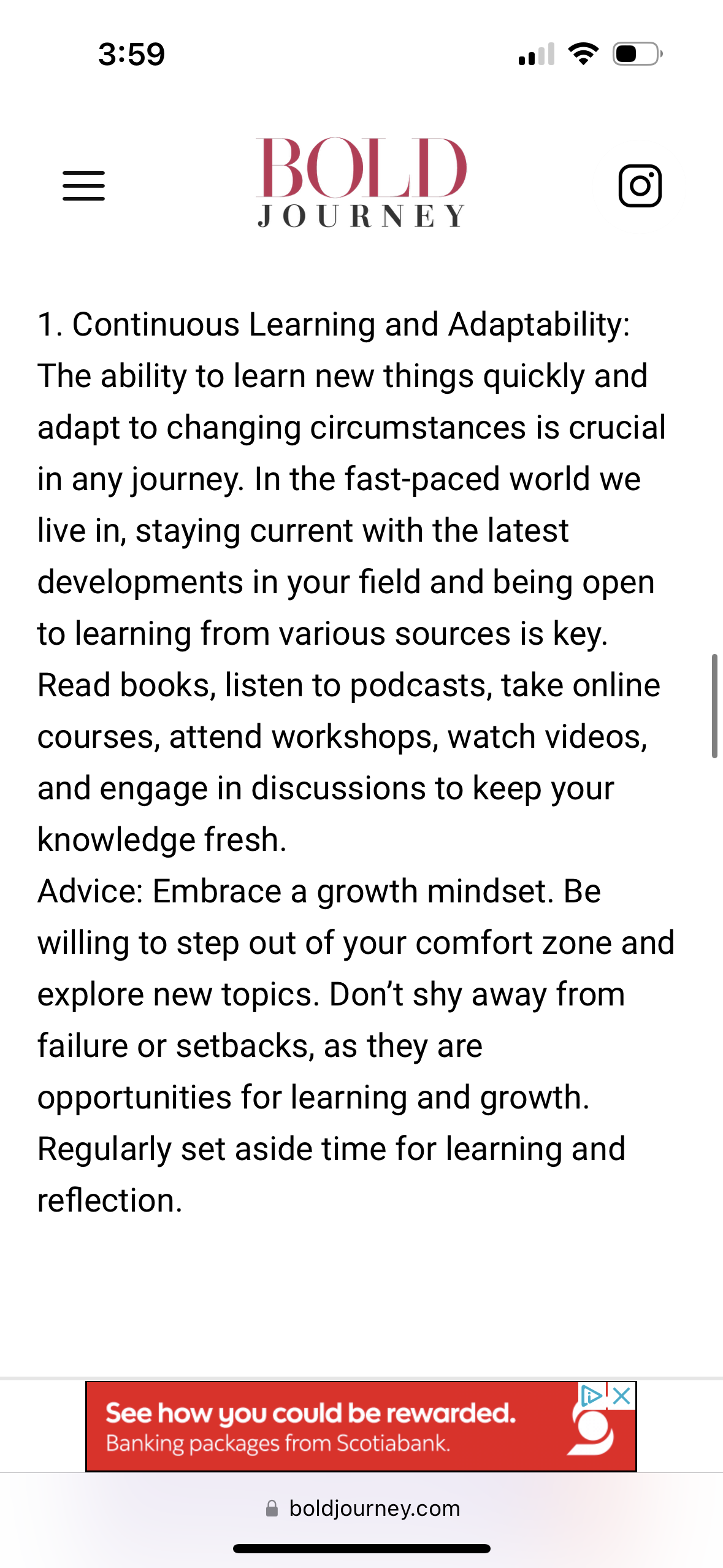Tap the boldjourney.com address bar
723x1568 pixels.
tap(362, 1508)
